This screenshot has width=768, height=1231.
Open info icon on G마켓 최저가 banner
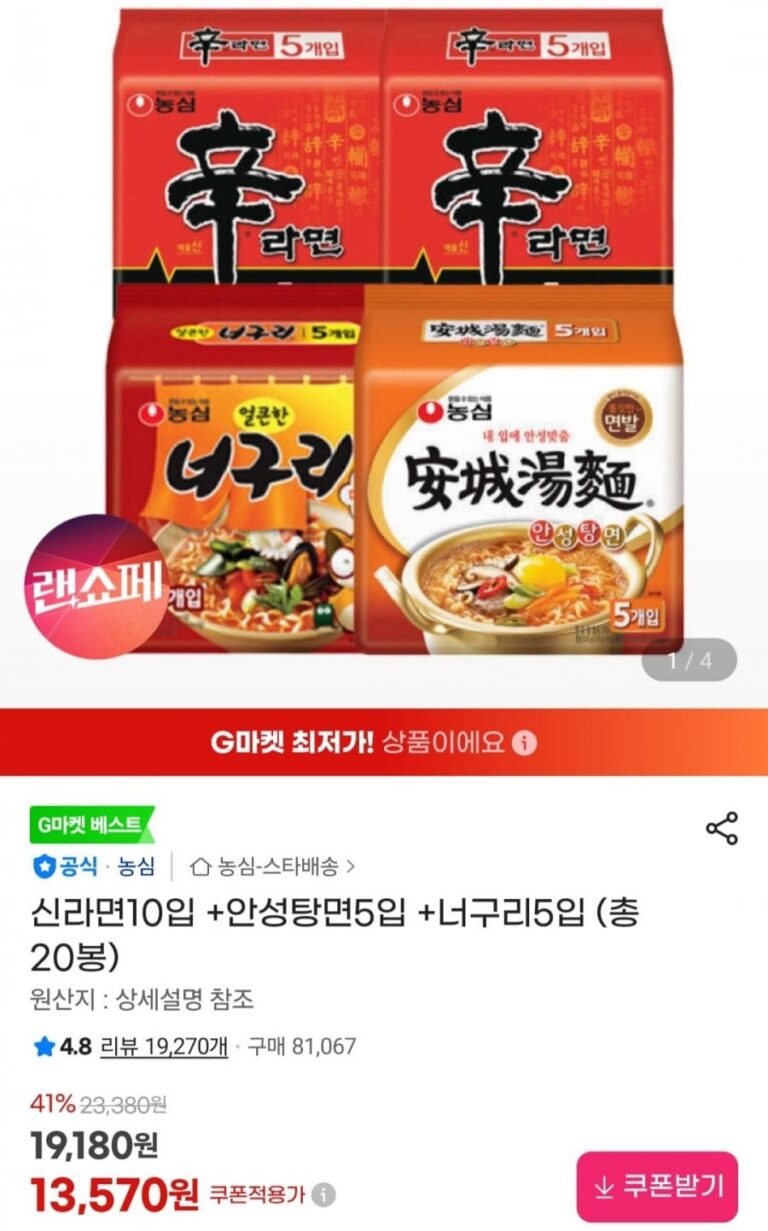point(526,743)
